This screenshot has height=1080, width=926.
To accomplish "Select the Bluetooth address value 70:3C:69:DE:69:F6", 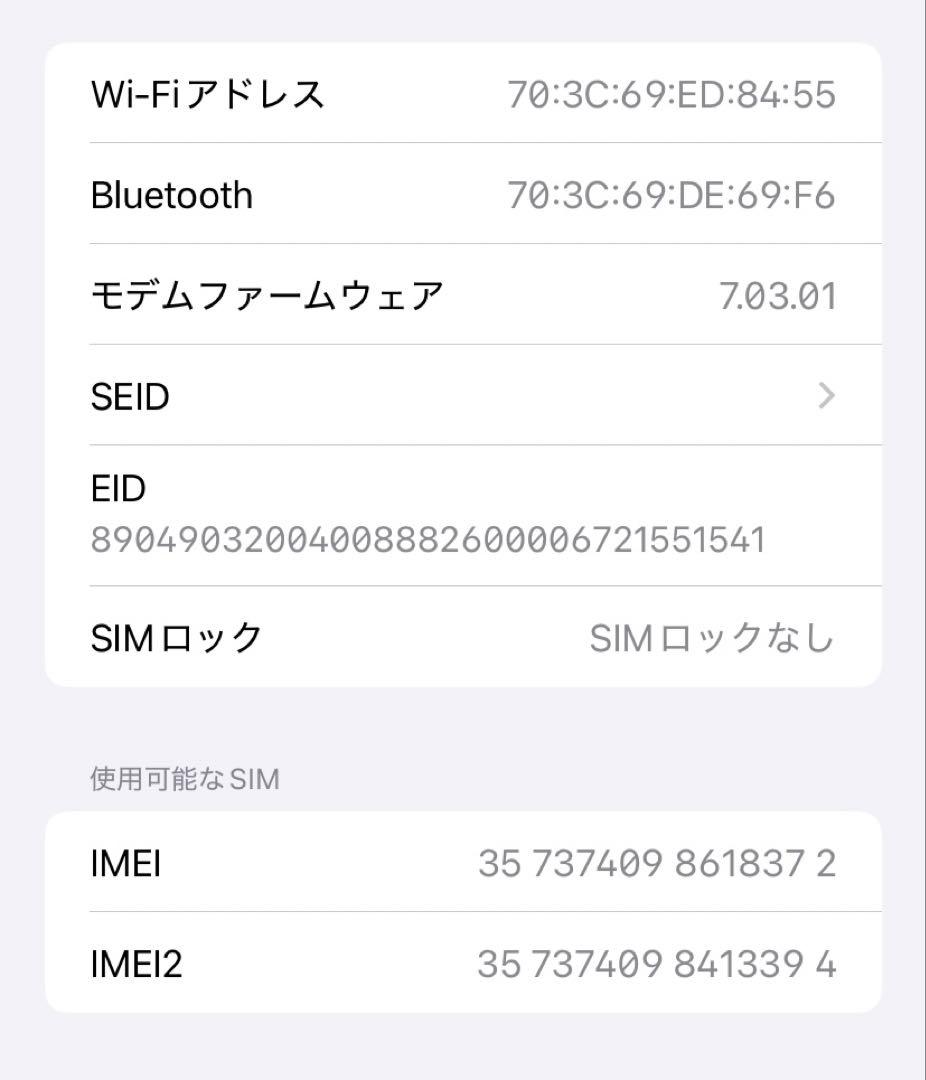I will click(x=673, y=195).
